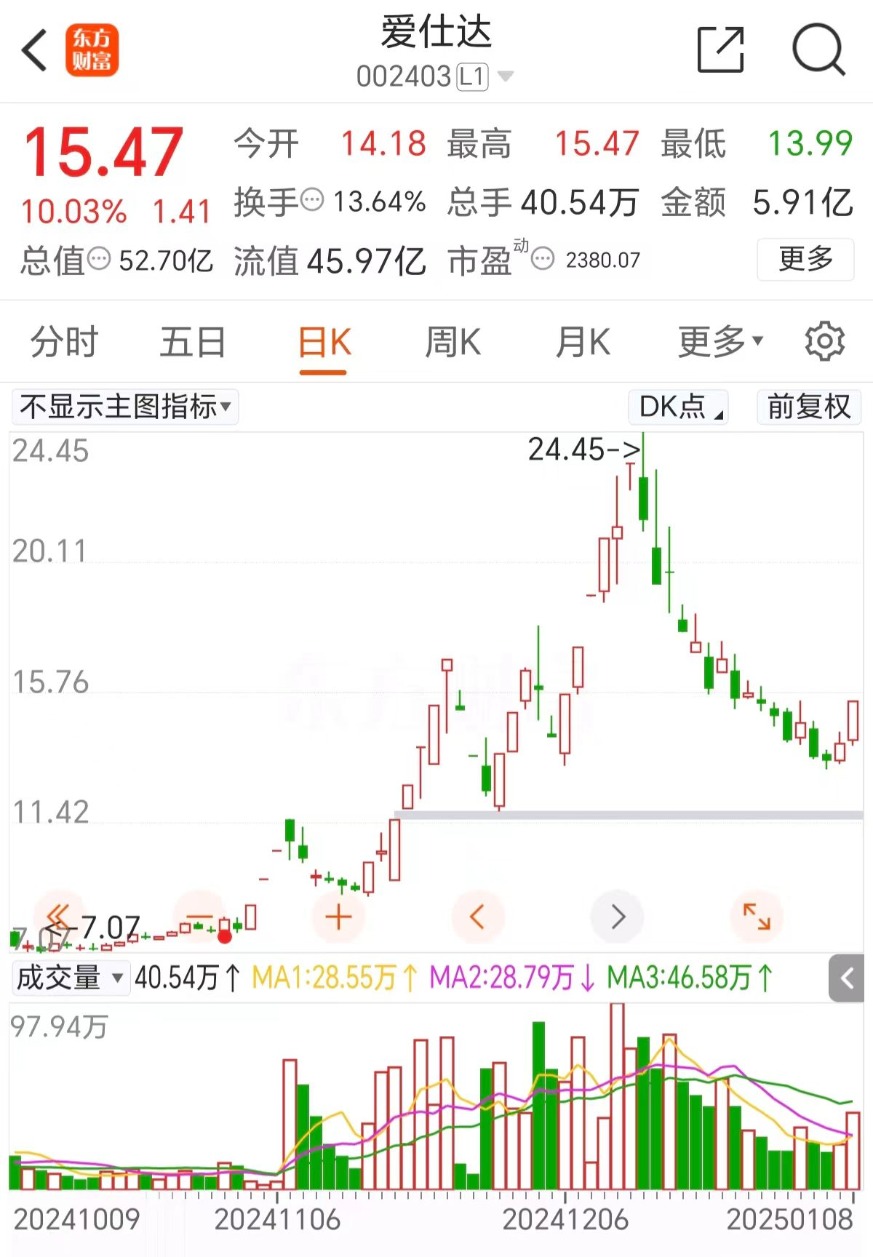873x1257 pixels.
Task: Share this stock page
Action: coord(721,49)
